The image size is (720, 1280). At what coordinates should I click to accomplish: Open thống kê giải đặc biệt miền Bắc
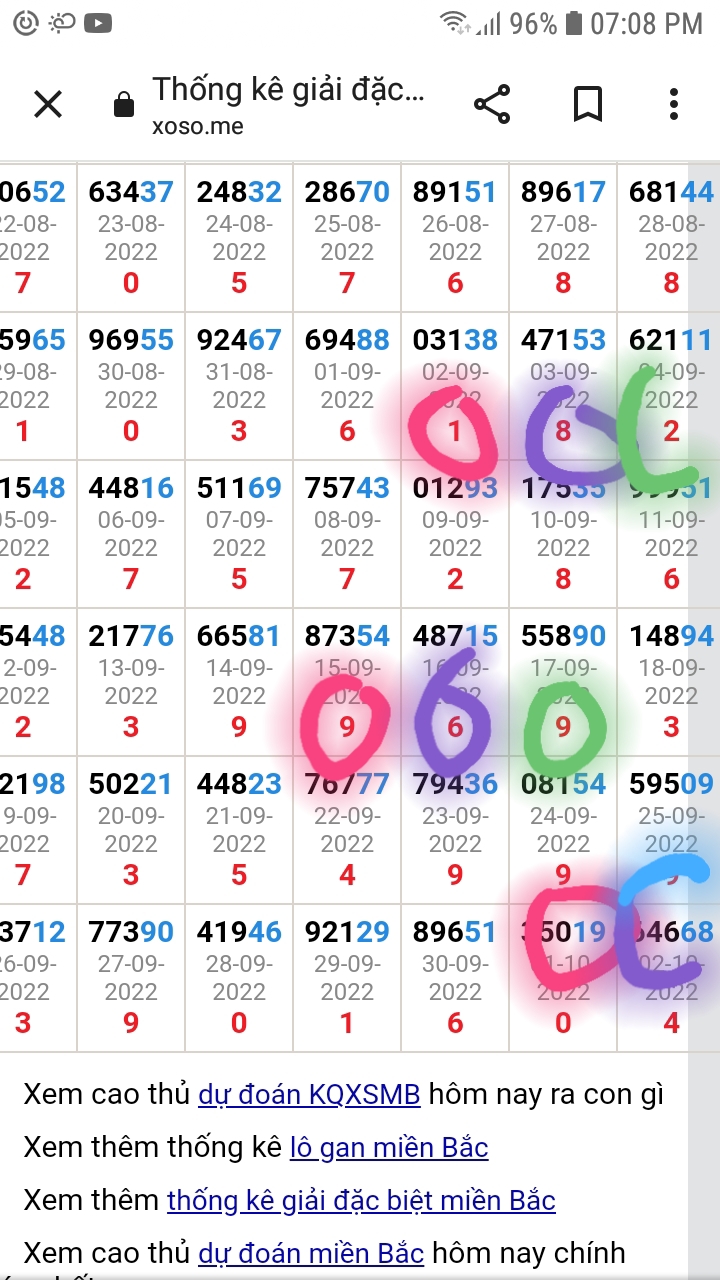361,1200
